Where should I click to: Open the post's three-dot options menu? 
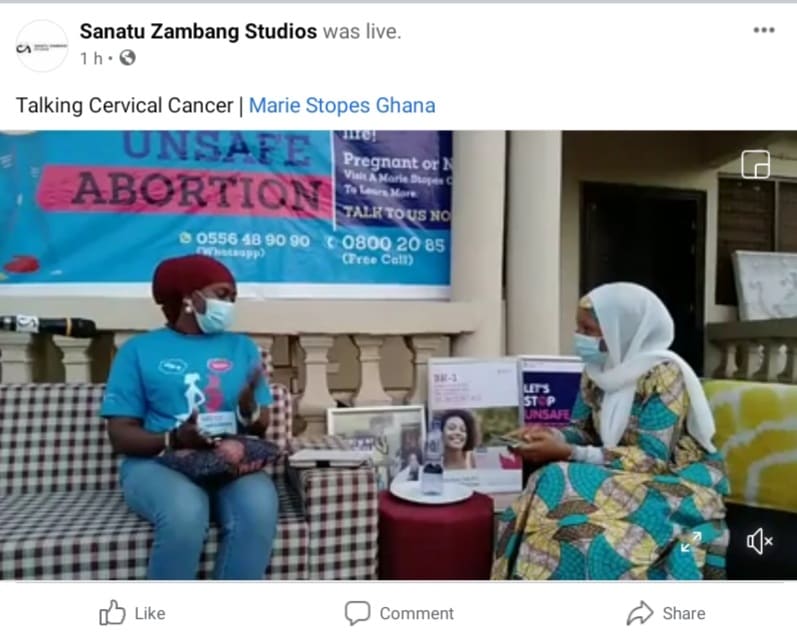[x=763, y=30]
